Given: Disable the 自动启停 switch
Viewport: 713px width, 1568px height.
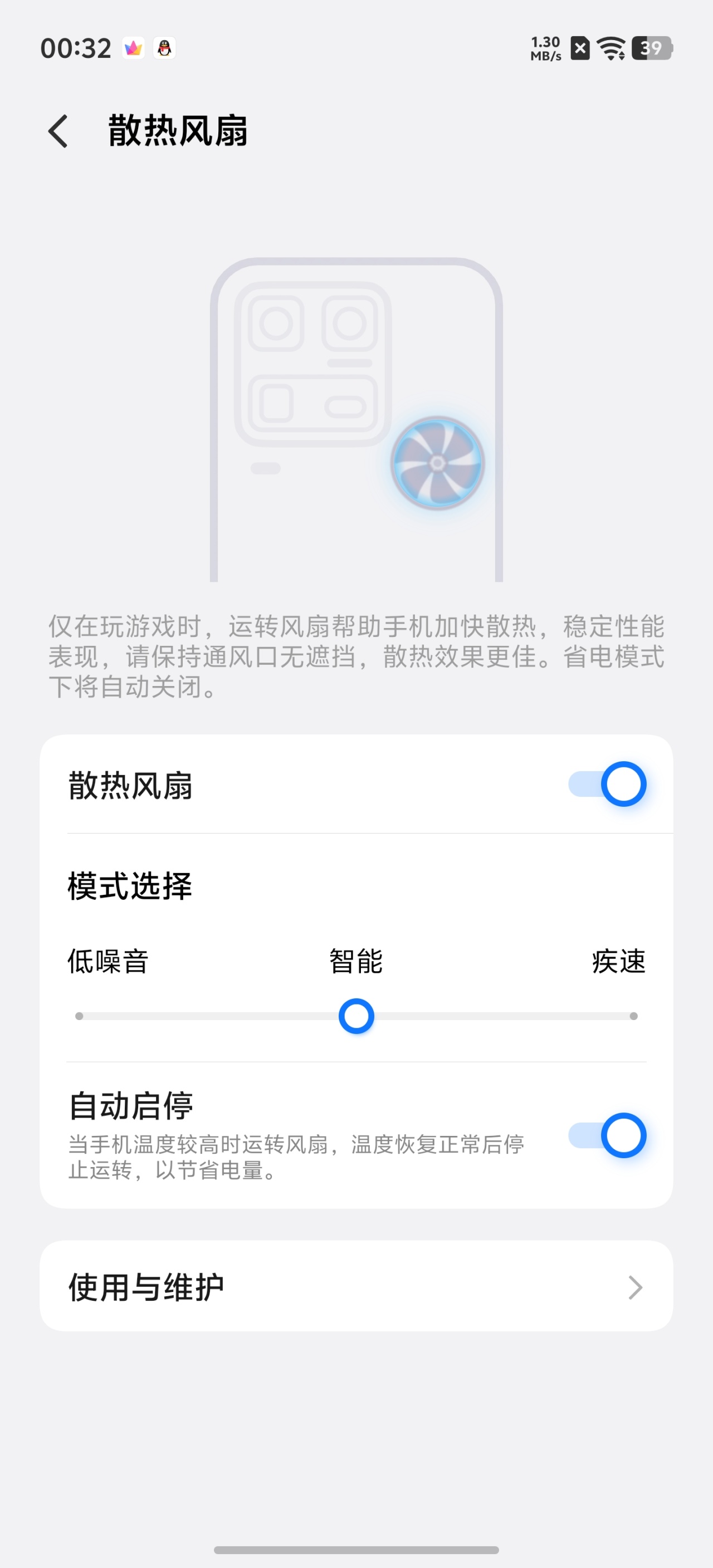Looking at the screenshot, I should coord(607,1135).
